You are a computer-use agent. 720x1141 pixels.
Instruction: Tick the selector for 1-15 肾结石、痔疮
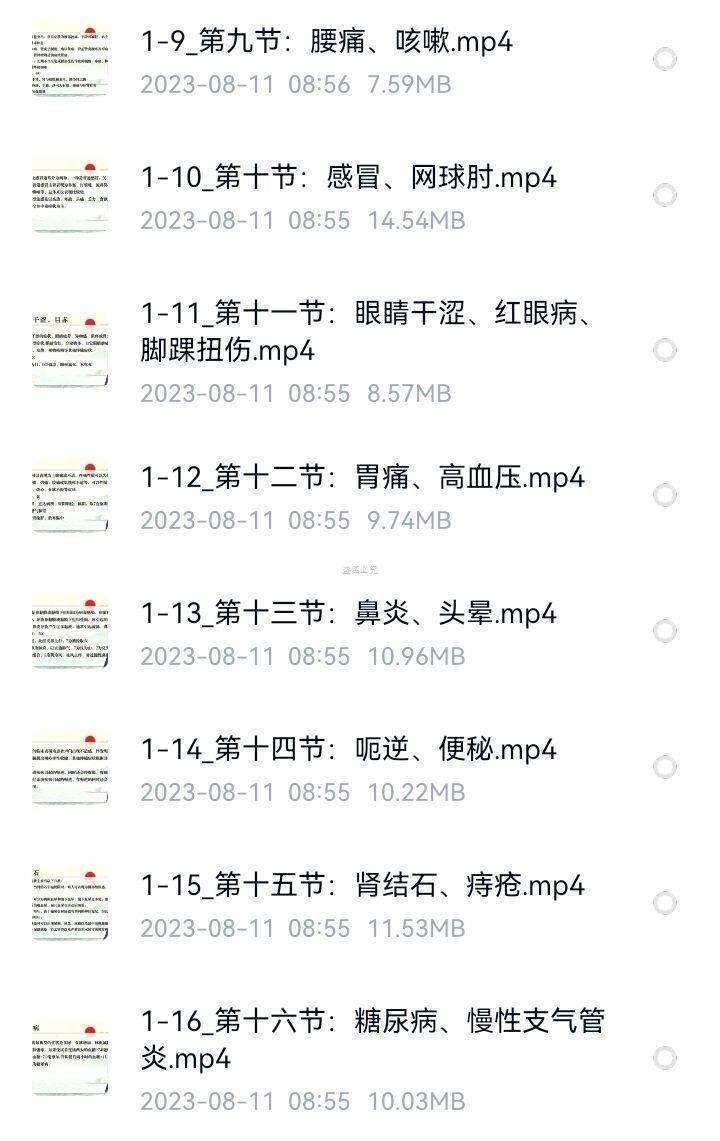coord(665,903)
